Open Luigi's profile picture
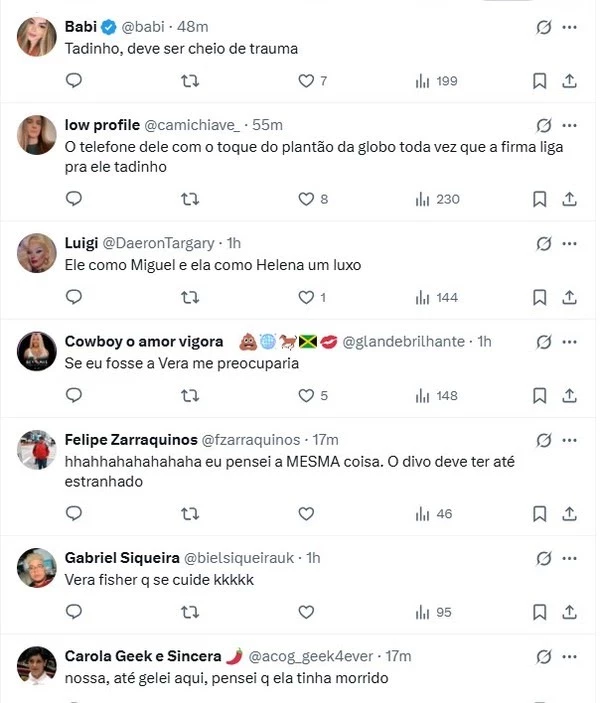Image resolution: width=600 pixels, height=703 pixels. [37, 253]
